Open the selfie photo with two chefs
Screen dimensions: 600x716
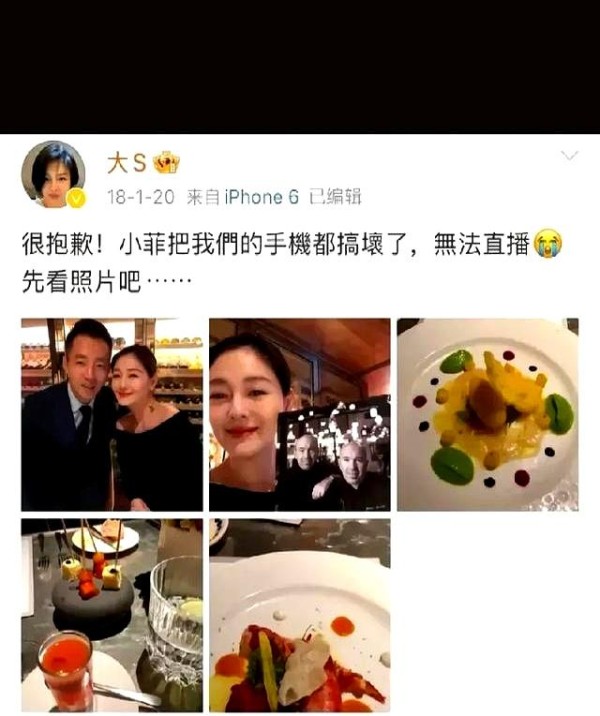tap(299, 414)
